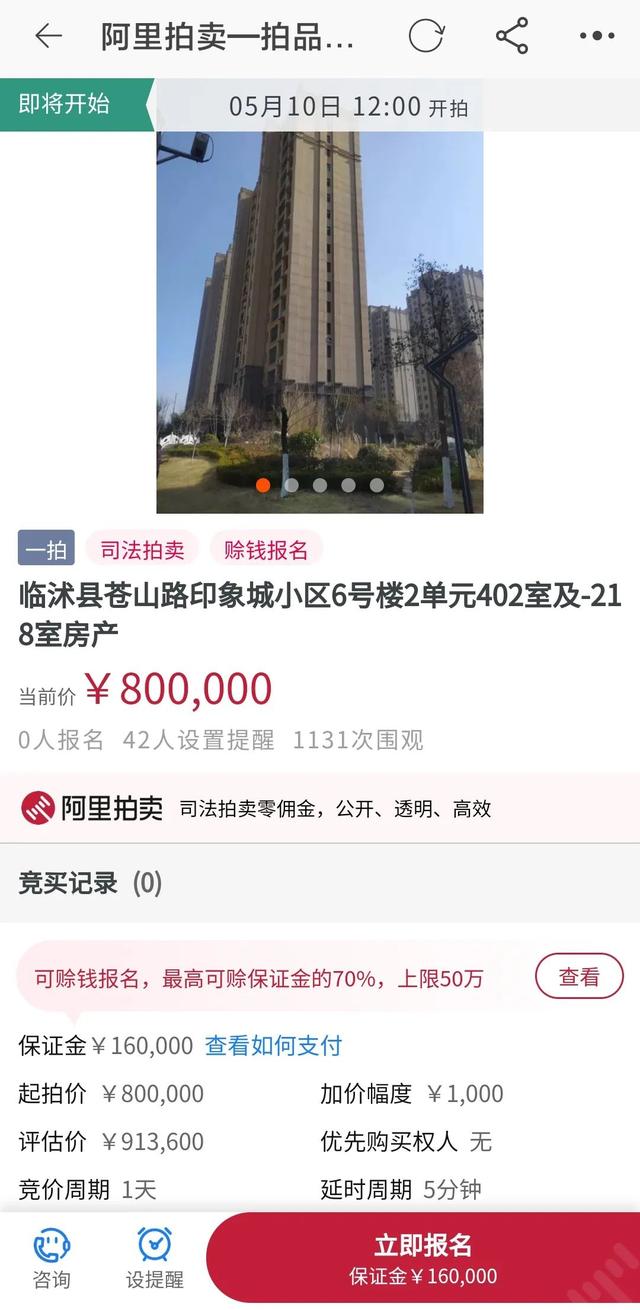Open the three-dot overflow menu
Viewport: 640px width, 1310px height.
pyautogui.click(x=597, y=37)
